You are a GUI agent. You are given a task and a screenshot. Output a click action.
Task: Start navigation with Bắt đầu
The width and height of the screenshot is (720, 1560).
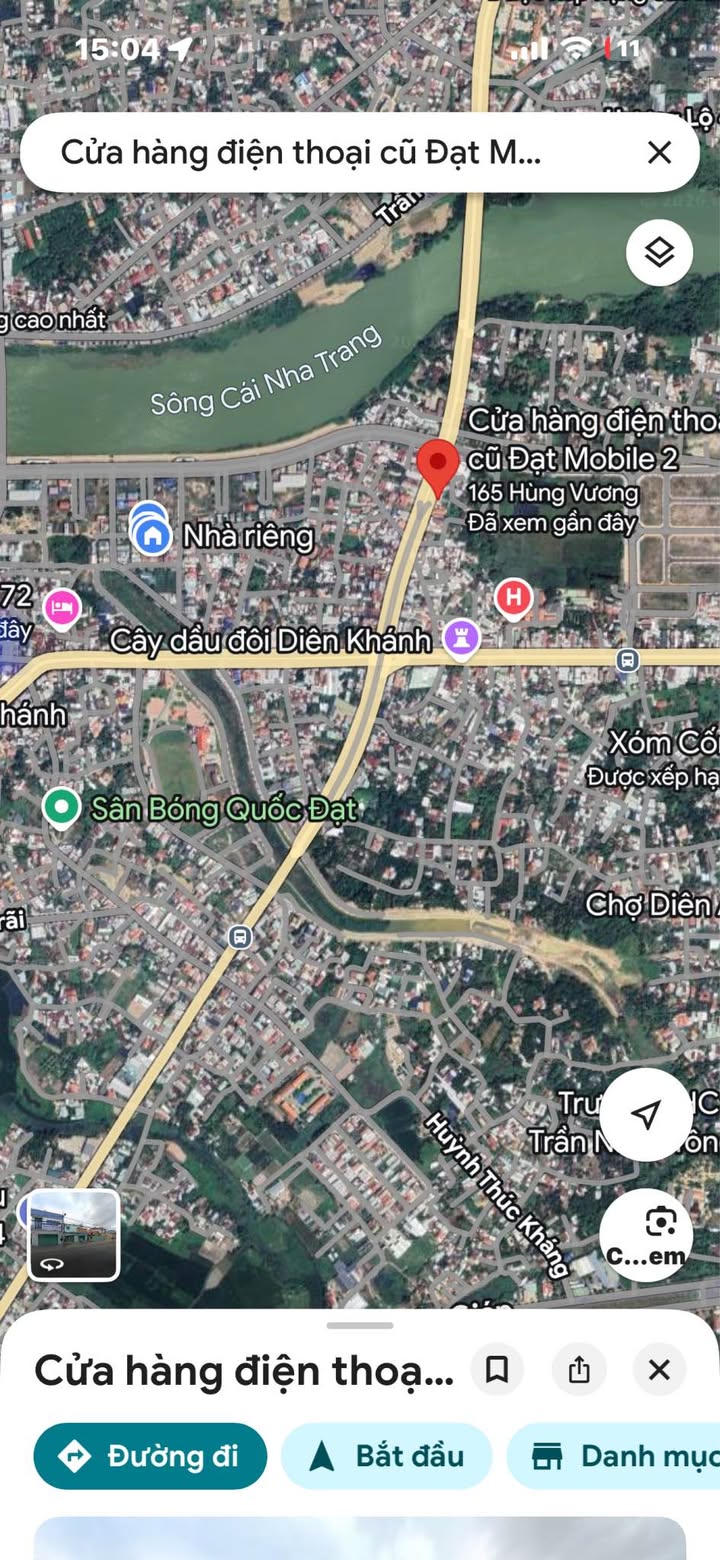(x=386, y=1456)
